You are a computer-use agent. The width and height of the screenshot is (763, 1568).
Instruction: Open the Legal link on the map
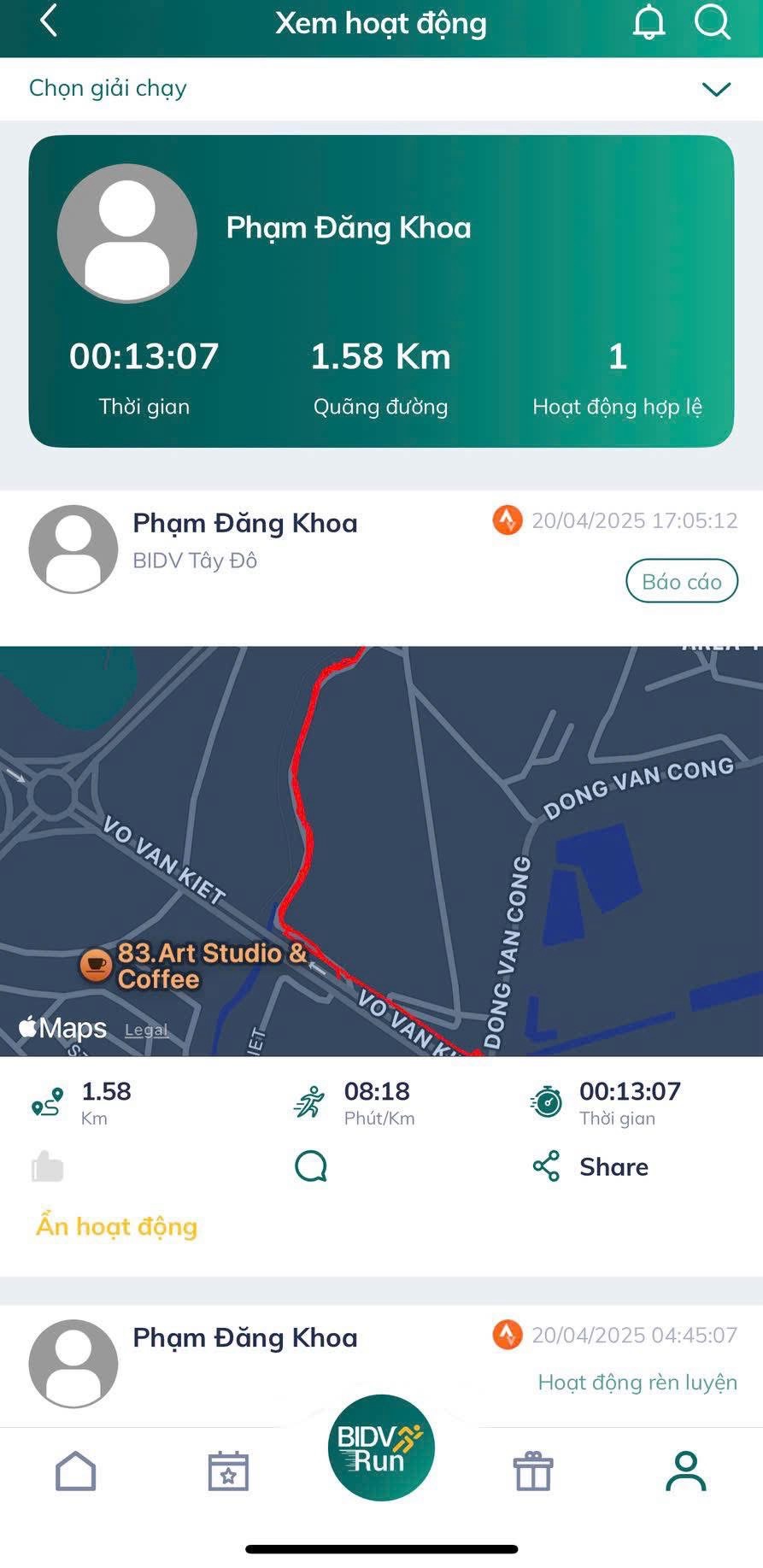pyautogui.click(x=145, y=1031)
